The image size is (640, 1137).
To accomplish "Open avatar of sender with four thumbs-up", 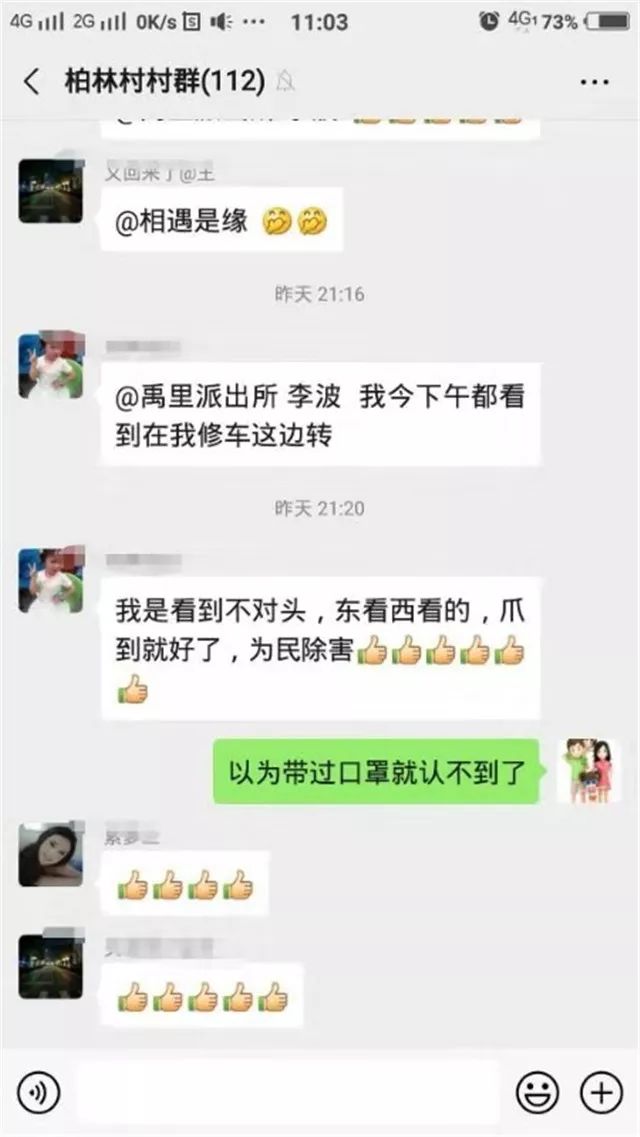I will [x=50, y=855].
